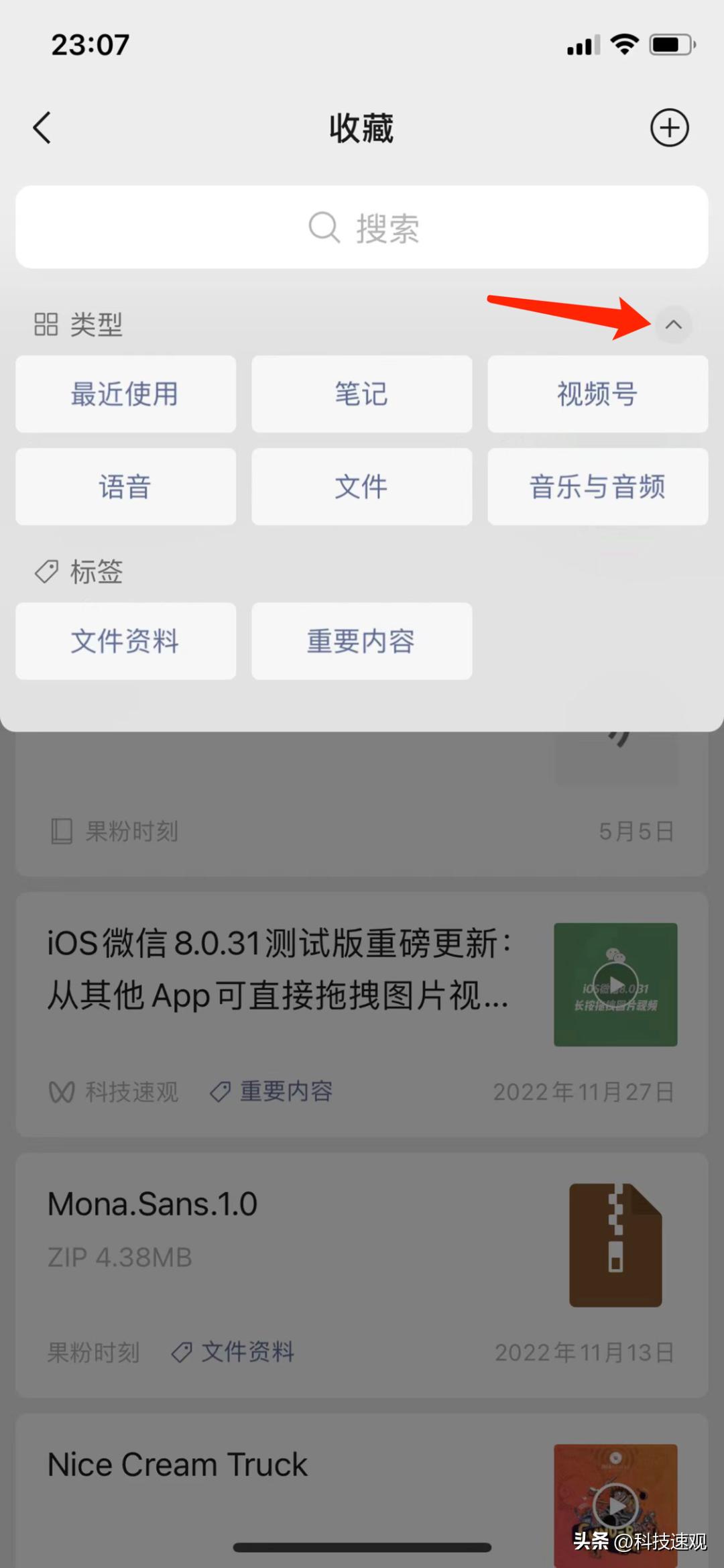724x1568 pixels.
Task: Toggle the 最近使用 filter chip
Action: [x=125, y=394]
